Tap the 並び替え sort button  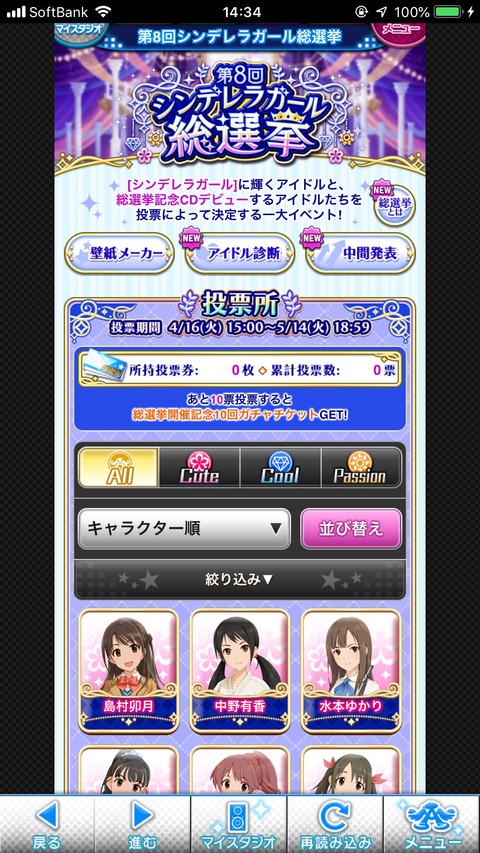351,529
